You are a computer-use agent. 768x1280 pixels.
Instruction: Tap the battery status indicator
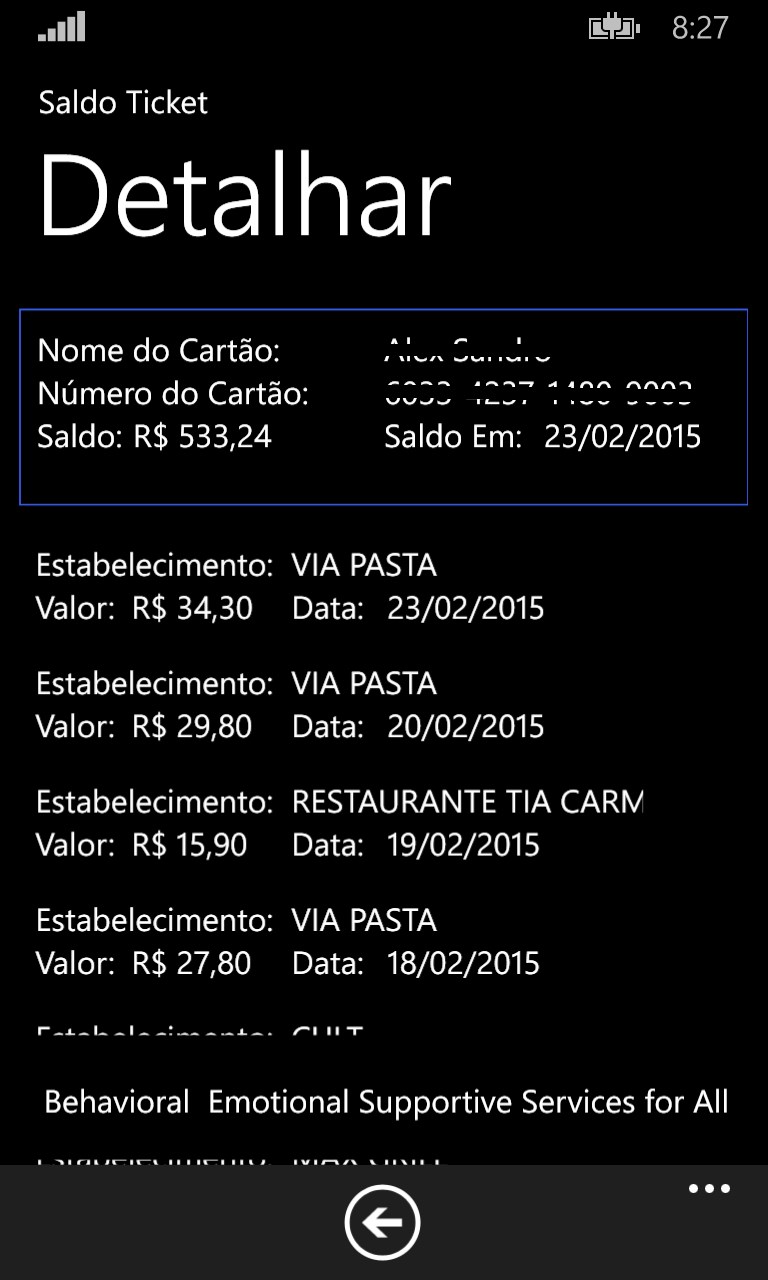(615, 27)
